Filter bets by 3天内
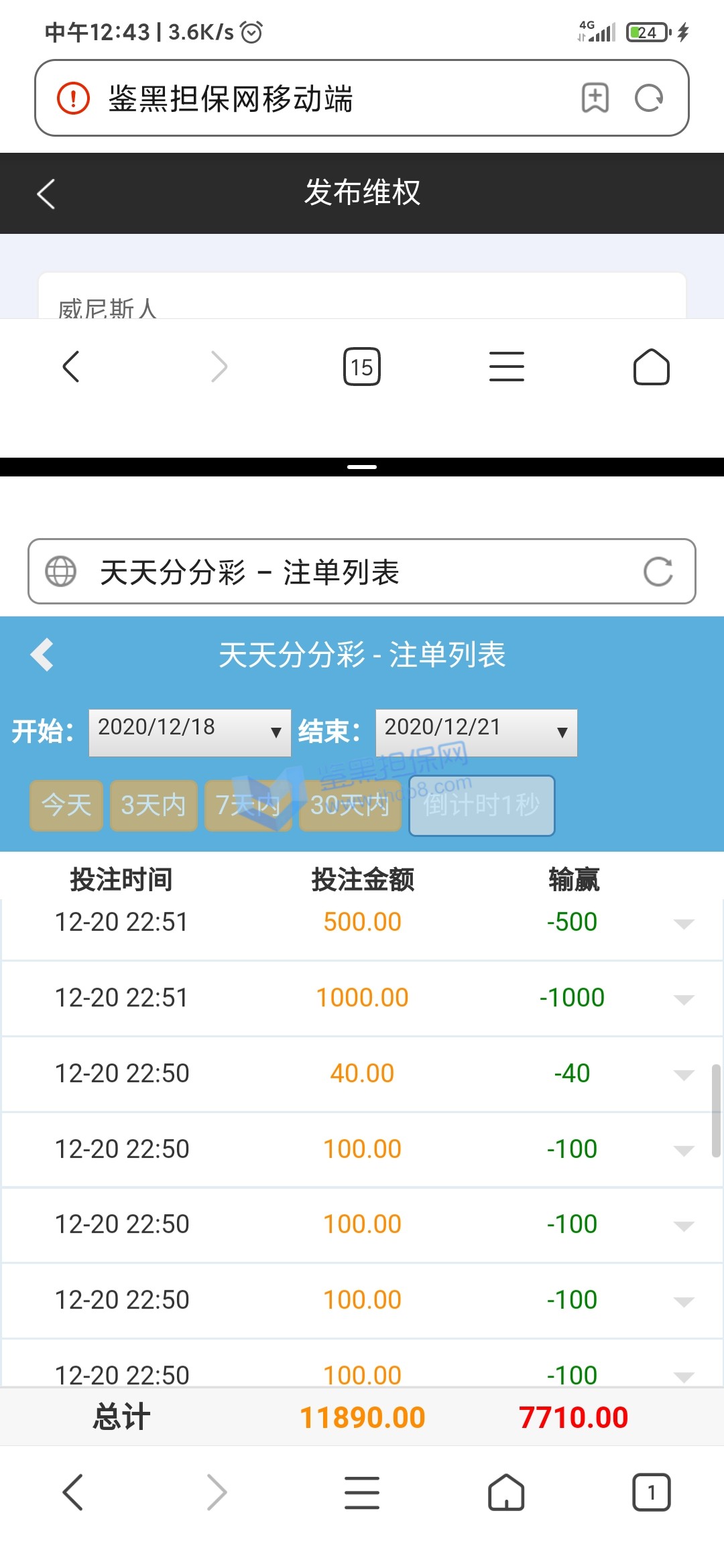This screenshot has width=724, height=1568. pyautogui.click(x=154, y=805)
